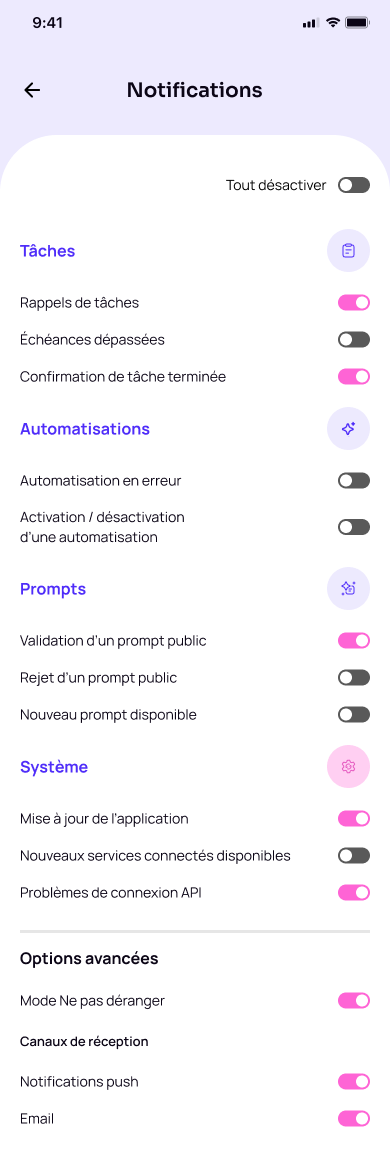Turn off Confirmation de tâche terminée

coord(353,376)
